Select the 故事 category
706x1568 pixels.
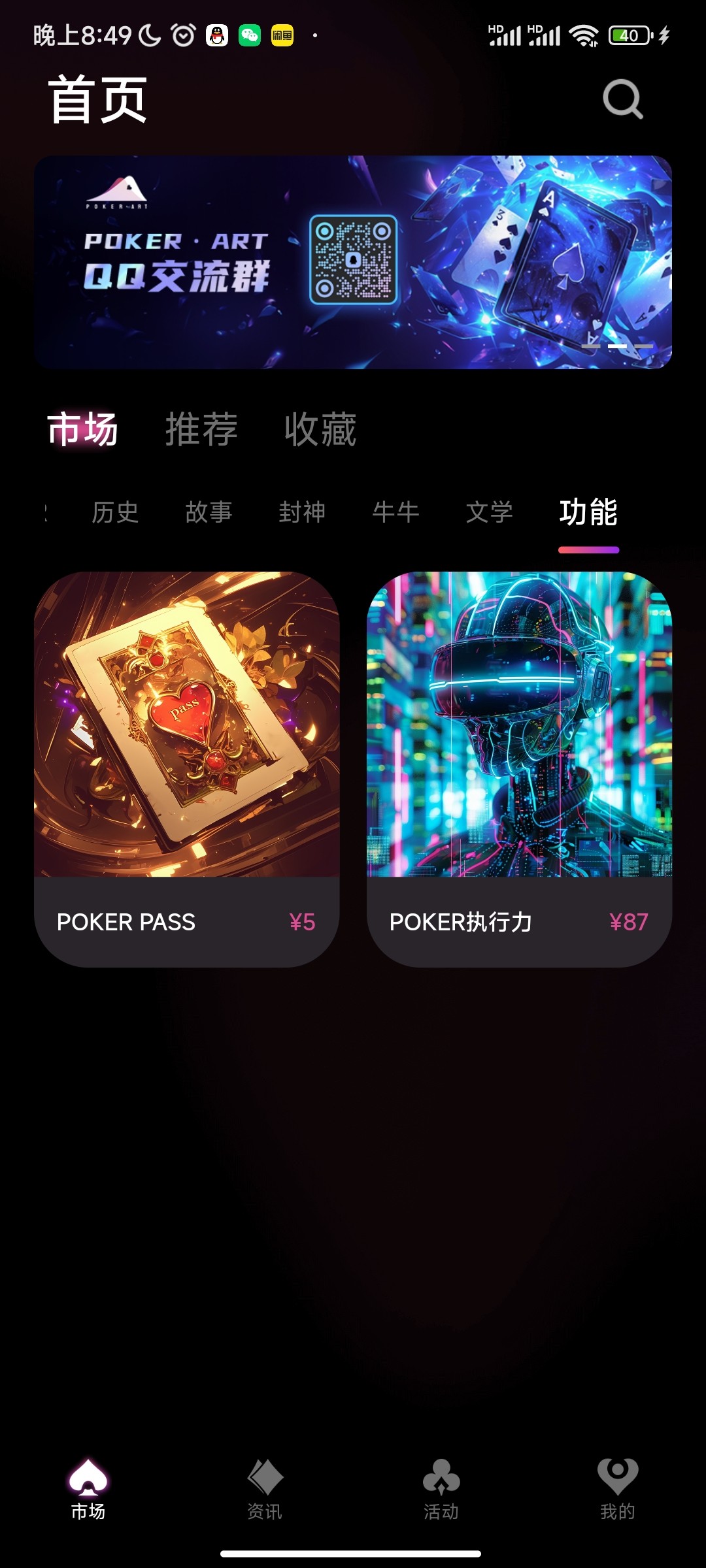209,512
